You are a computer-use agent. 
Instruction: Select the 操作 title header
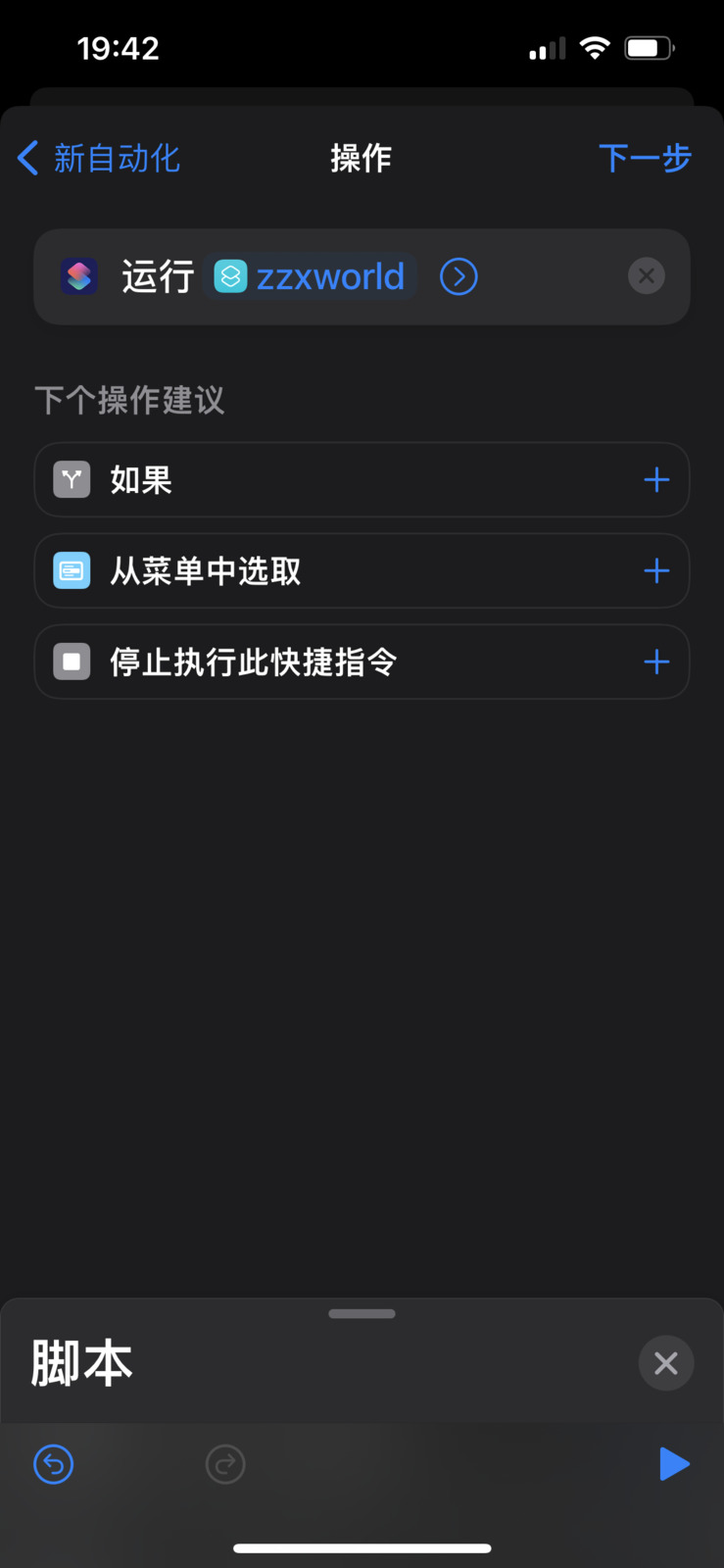click(x=362, y=158)
